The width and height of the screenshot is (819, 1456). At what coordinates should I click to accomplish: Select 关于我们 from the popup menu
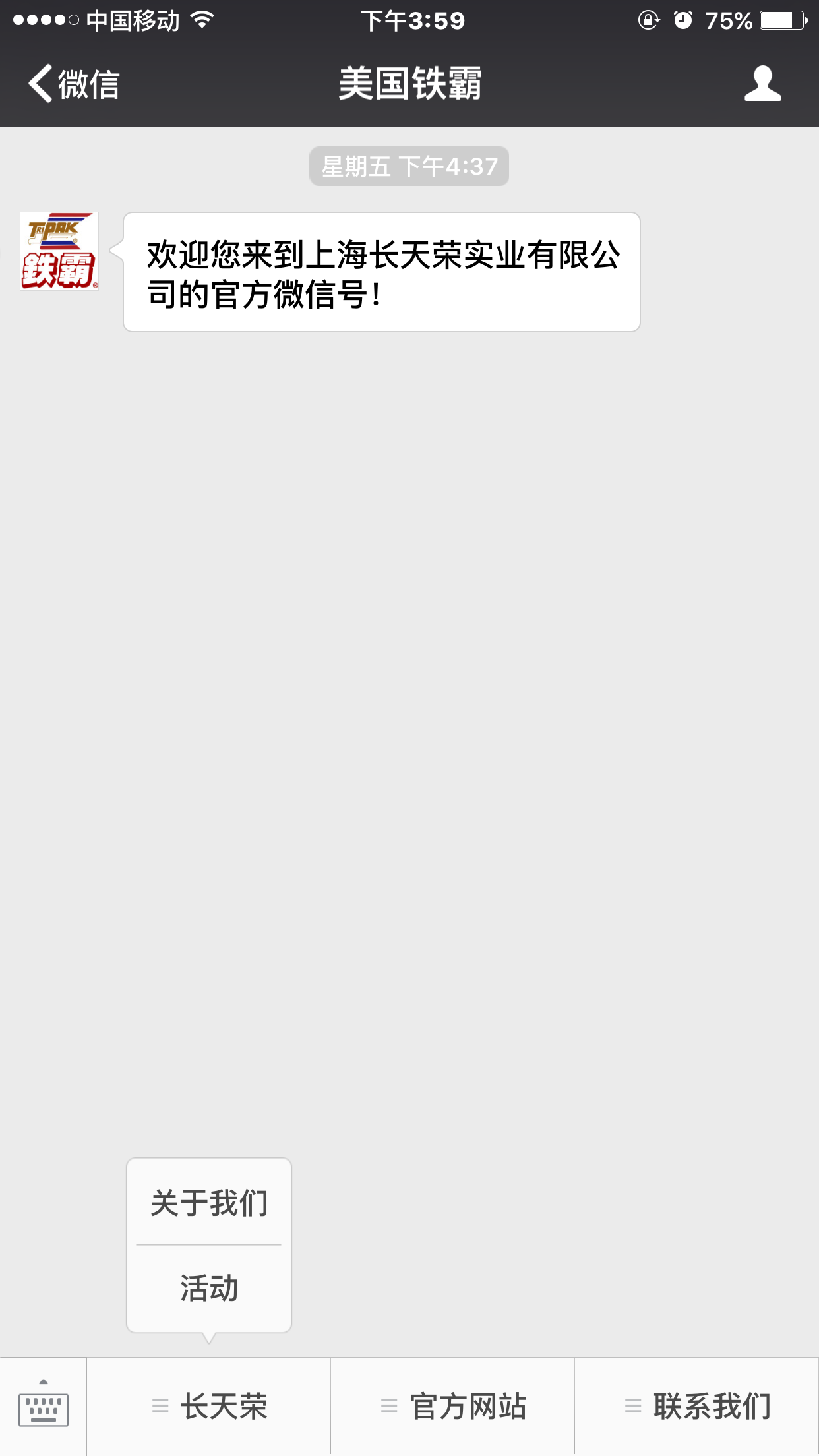pyautogui.click(x=209, y=1203)
